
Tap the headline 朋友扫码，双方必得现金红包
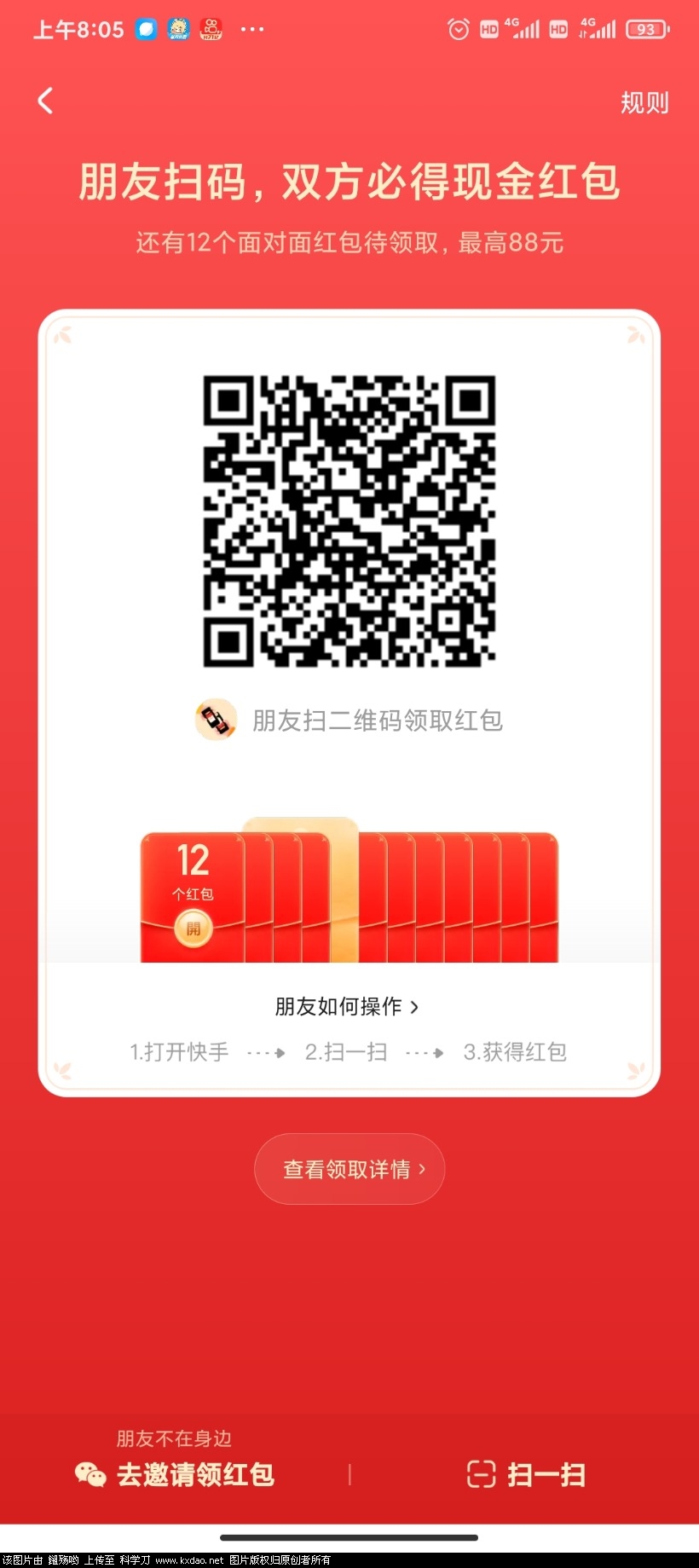[349, 182]
